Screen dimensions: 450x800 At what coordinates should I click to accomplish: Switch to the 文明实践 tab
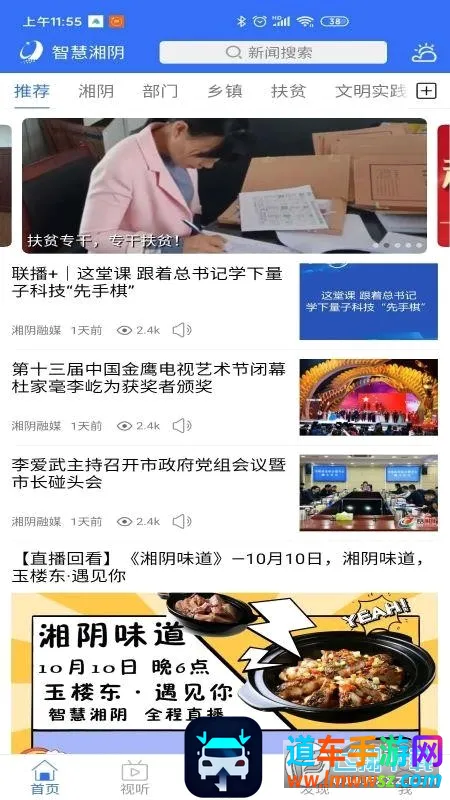370,91
